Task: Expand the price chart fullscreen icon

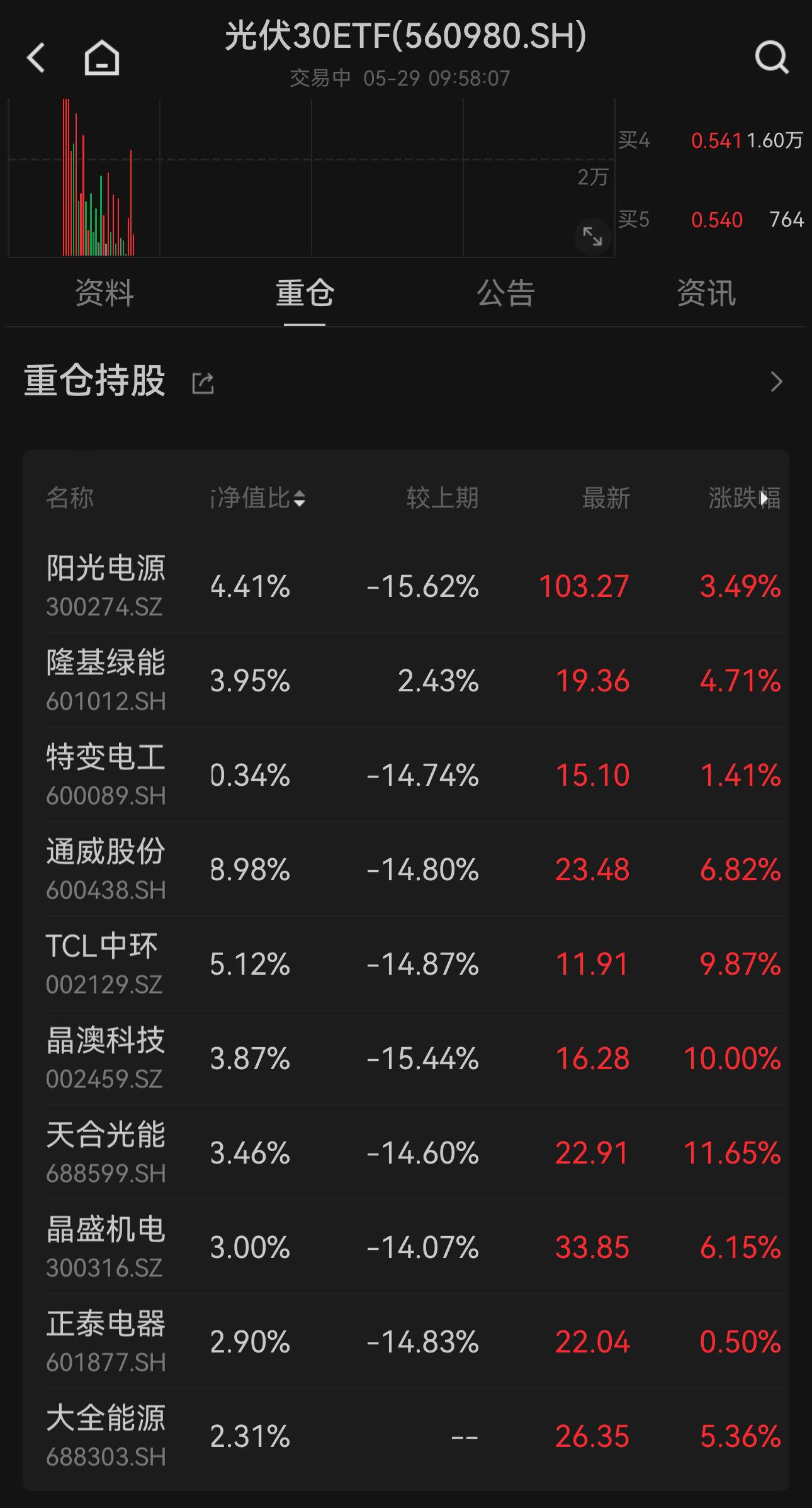Action: [x=590, y=237]
